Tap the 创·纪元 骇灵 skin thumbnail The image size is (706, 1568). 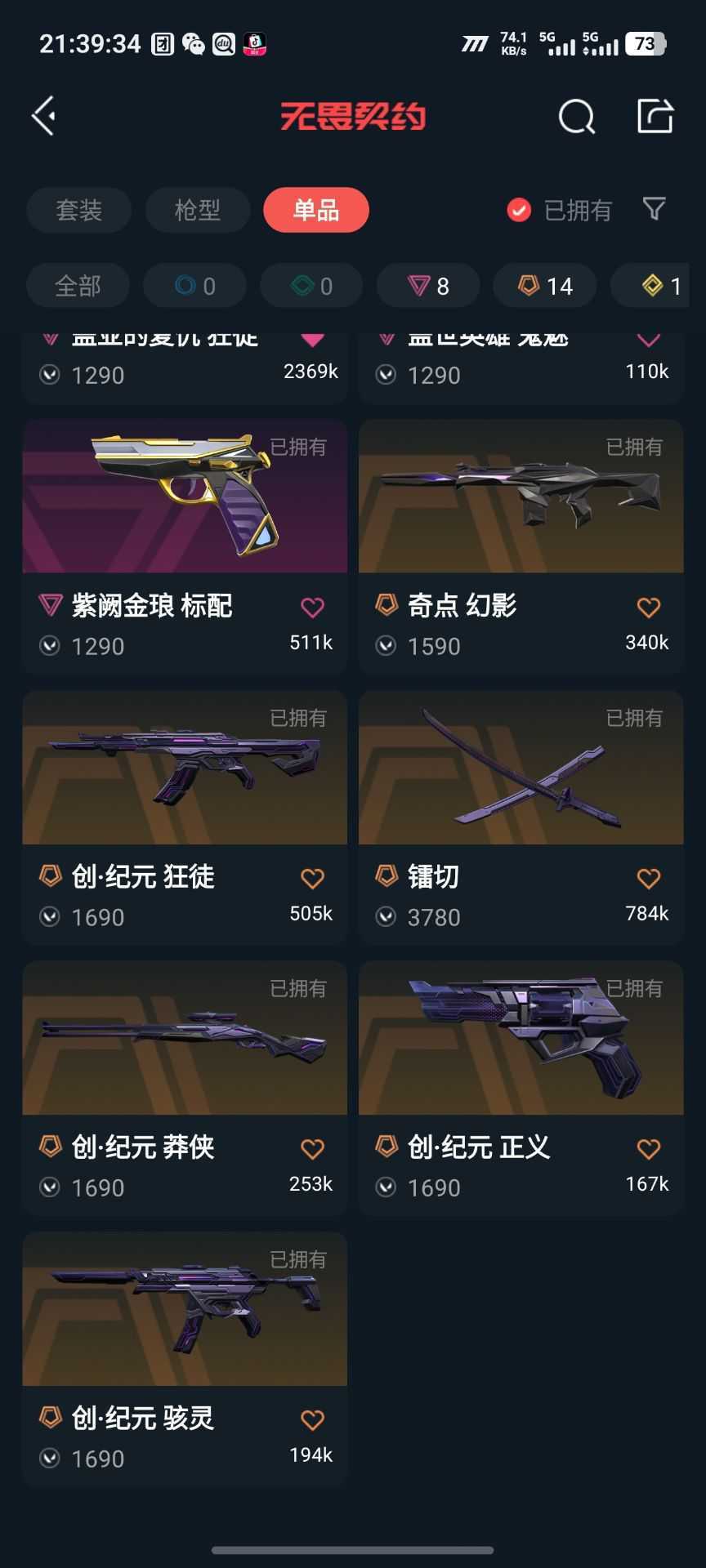pos(185,1311)
